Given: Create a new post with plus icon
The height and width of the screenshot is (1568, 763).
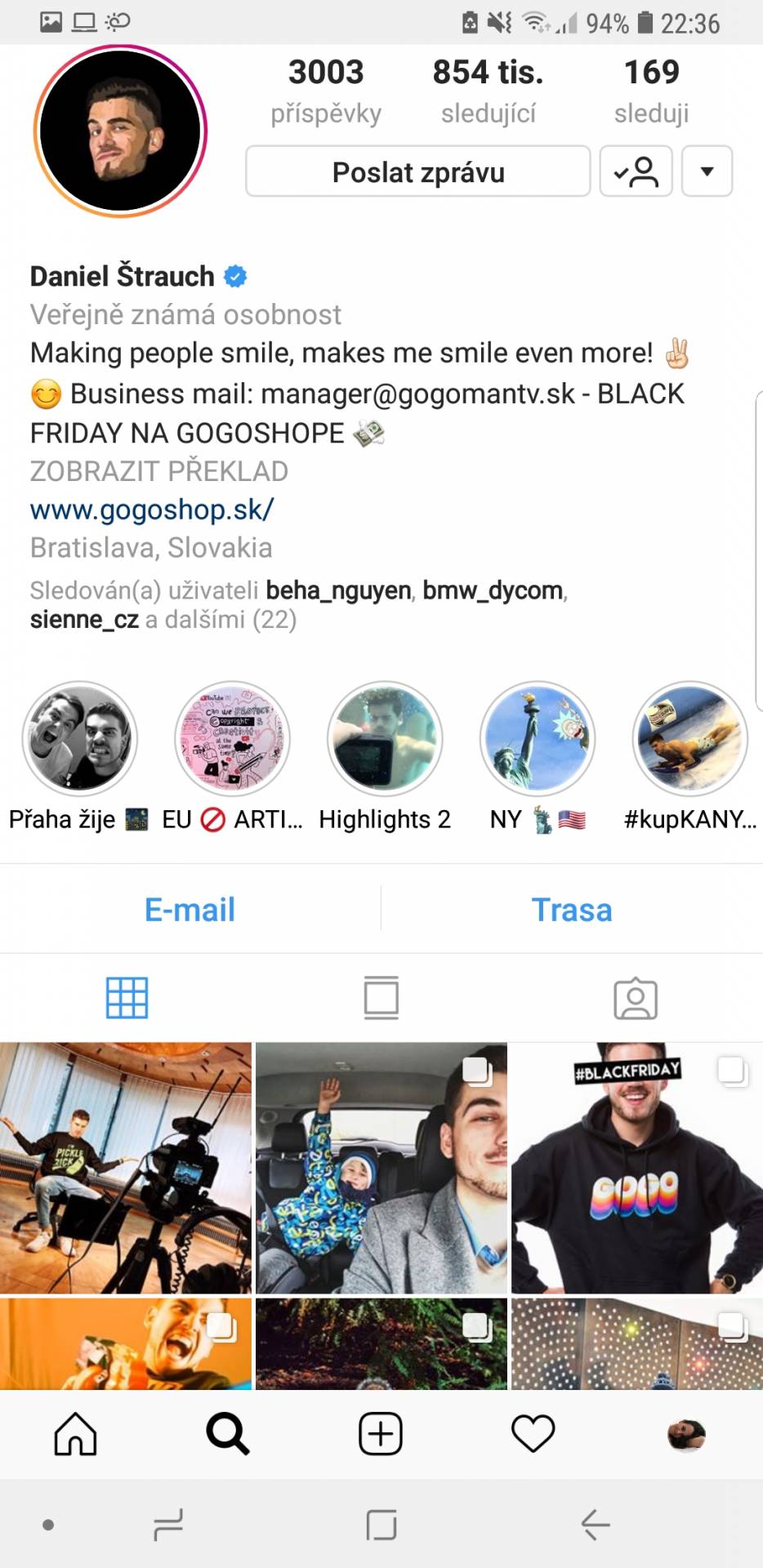Looking at the screenshot, I should tap(381, 1434).
